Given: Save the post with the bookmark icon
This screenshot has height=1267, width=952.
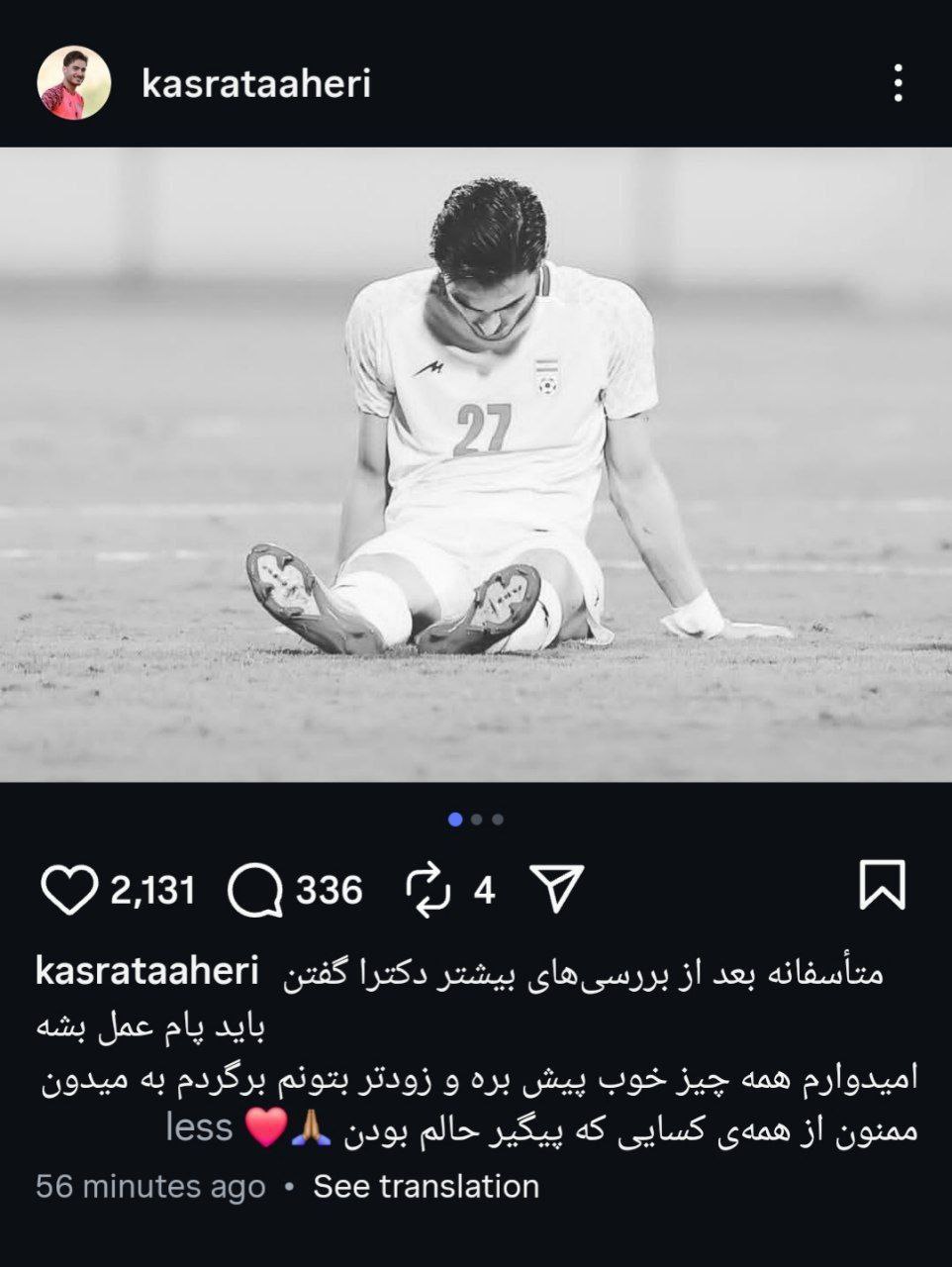Looking at the screenshot, I should (x=882, y=885).
